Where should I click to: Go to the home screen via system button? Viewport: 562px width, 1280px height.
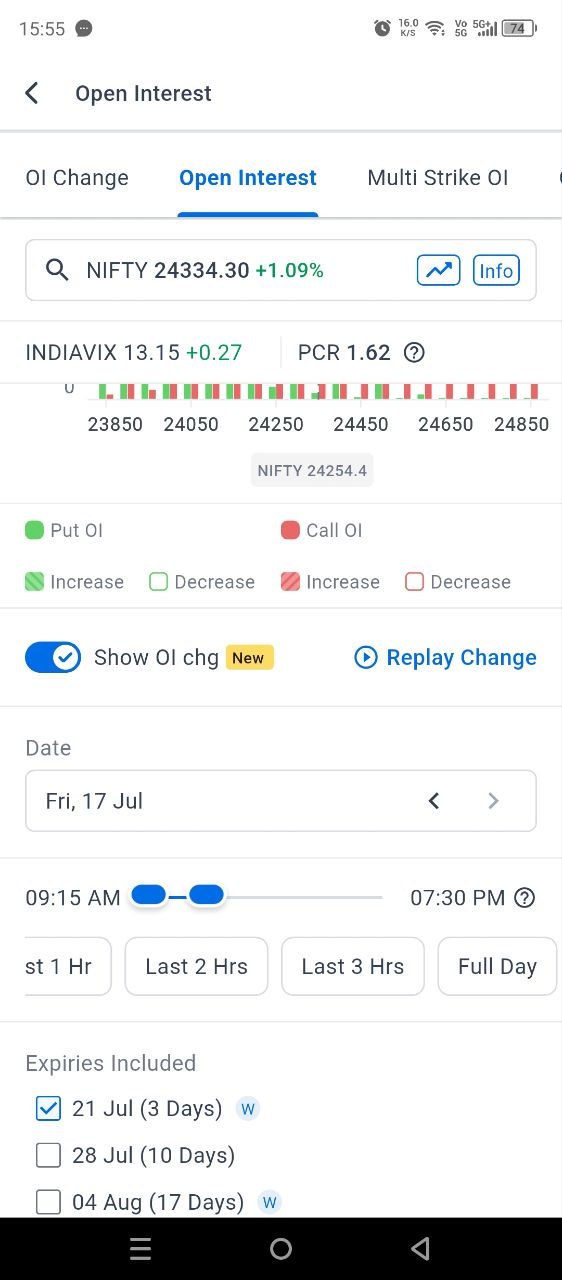point(281,1248)
